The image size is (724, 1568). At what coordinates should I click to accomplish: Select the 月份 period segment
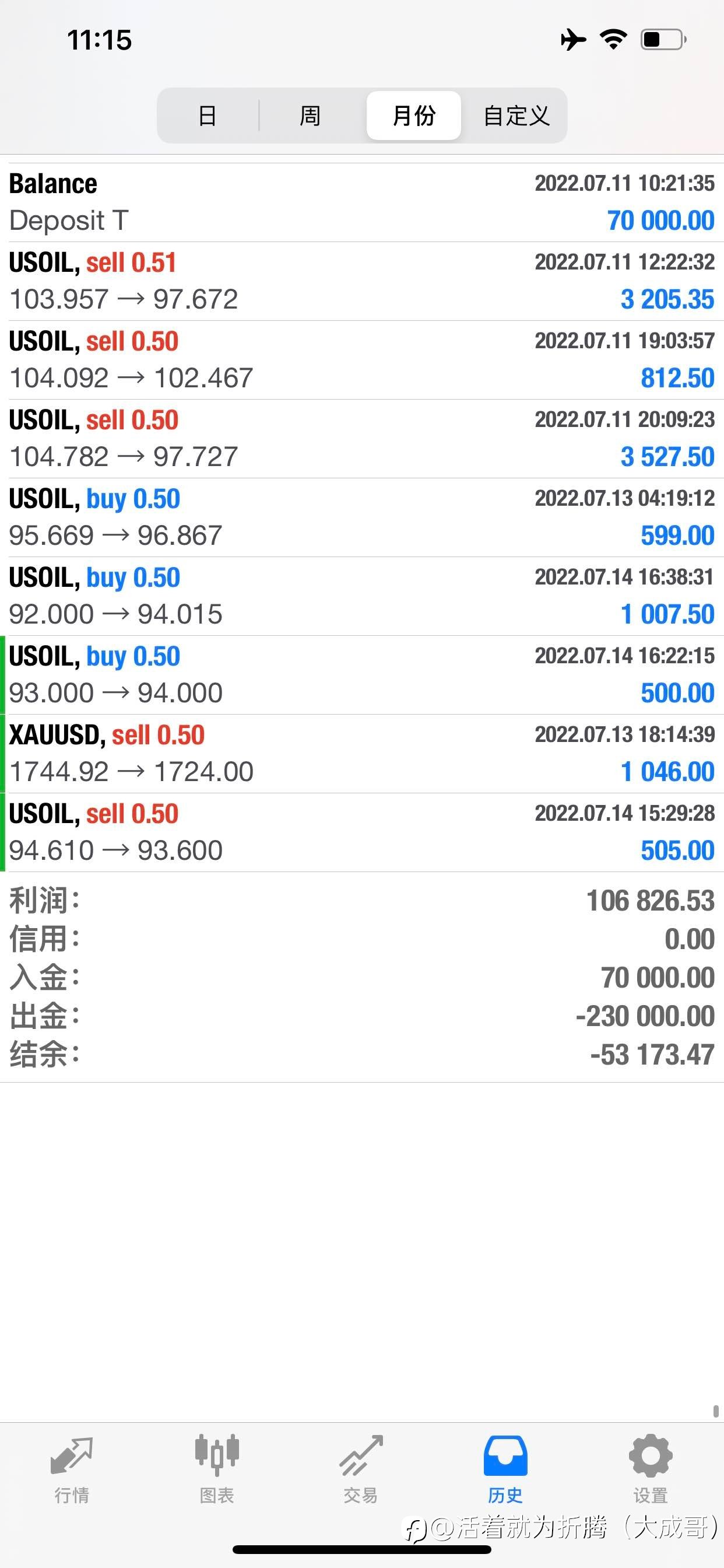[414, 116]
